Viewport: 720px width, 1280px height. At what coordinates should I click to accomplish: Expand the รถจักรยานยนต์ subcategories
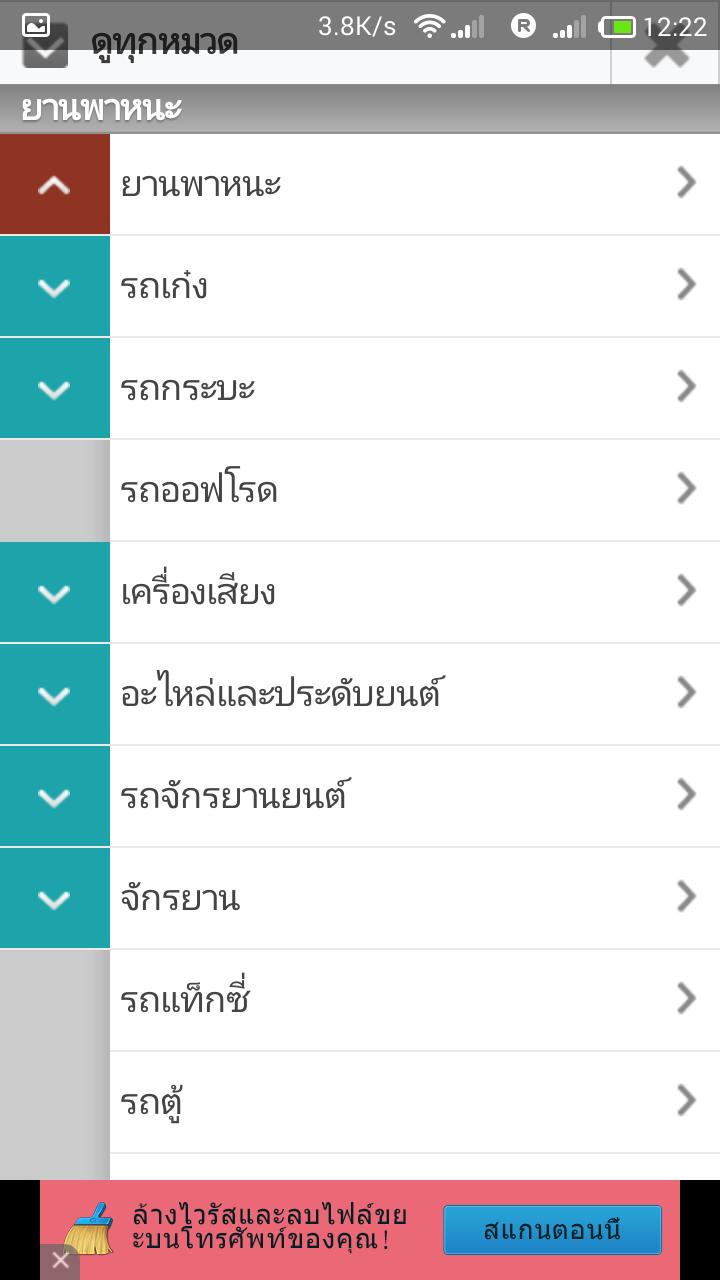coord(54,797)
